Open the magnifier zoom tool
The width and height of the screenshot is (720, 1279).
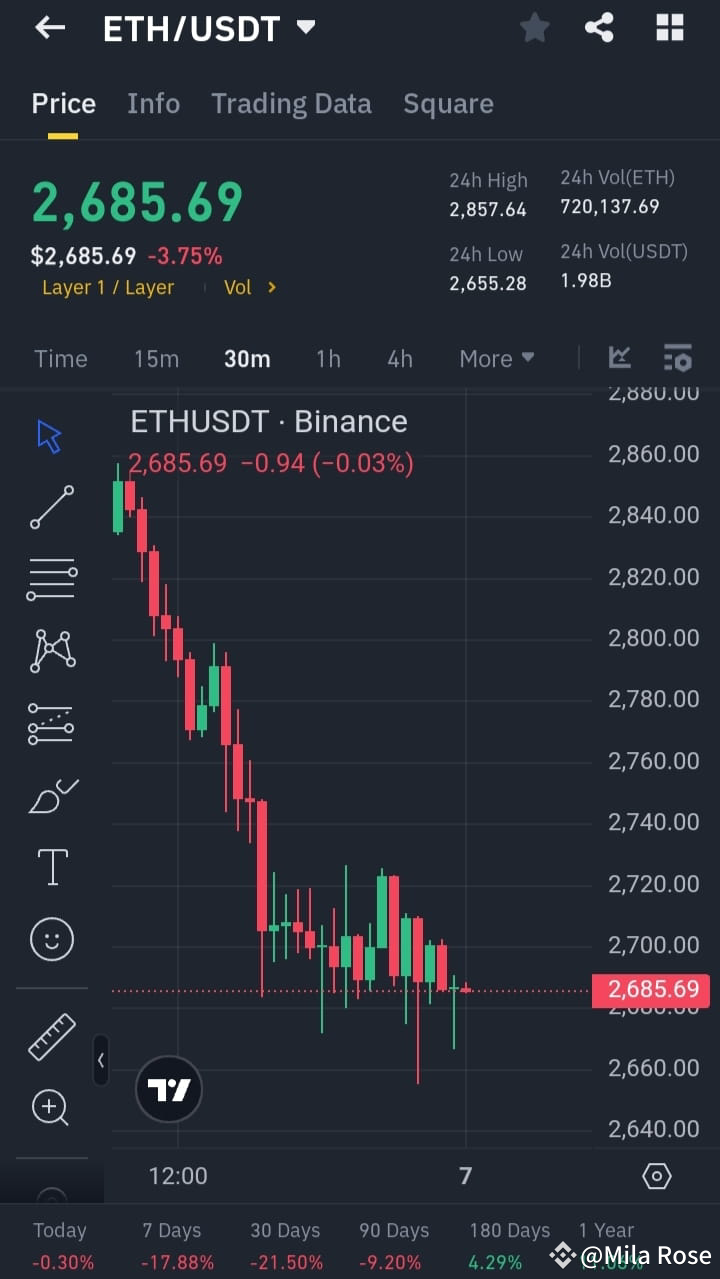pyautogui.click(x=51, y=1107)
